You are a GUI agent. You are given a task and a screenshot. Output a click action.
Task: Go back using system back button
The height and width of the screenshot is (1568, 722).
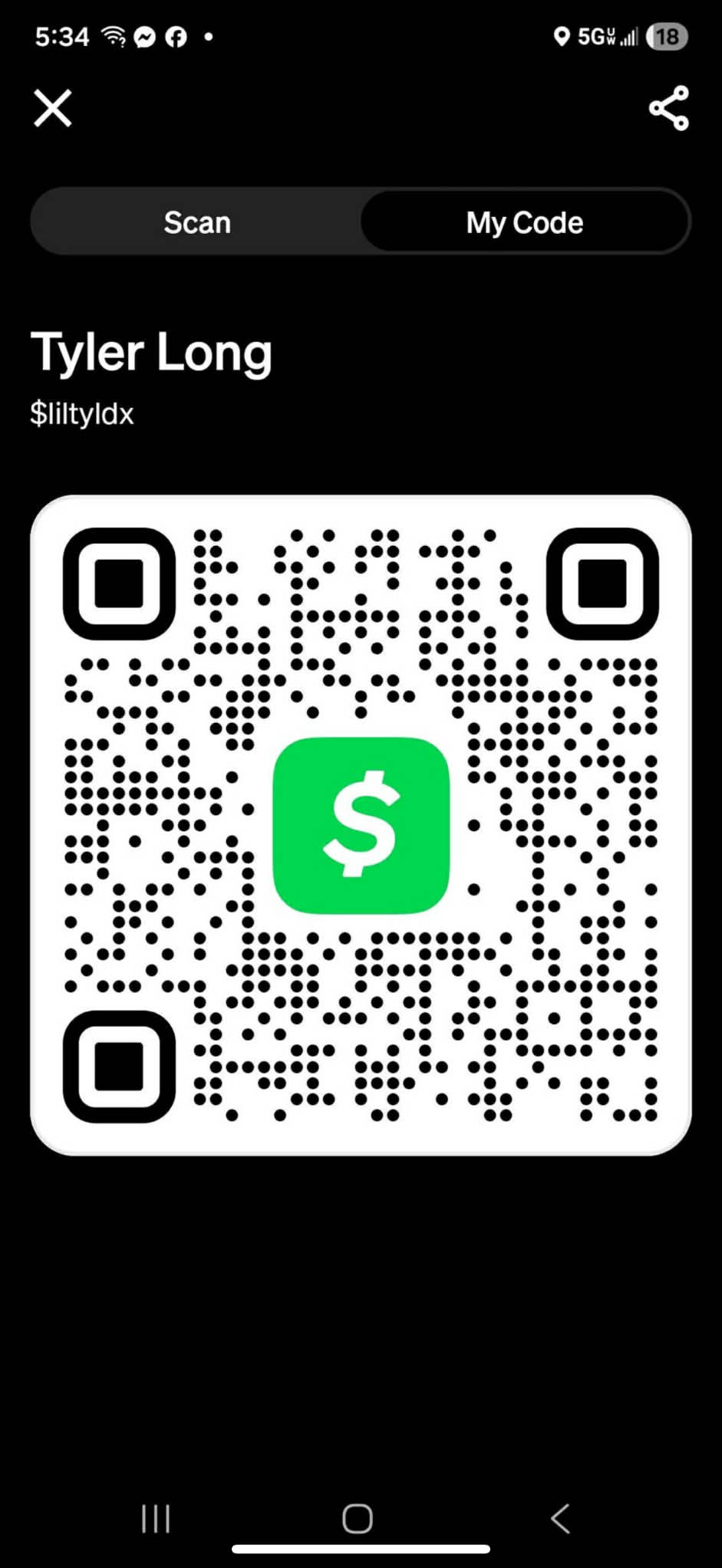point(561,1518)
